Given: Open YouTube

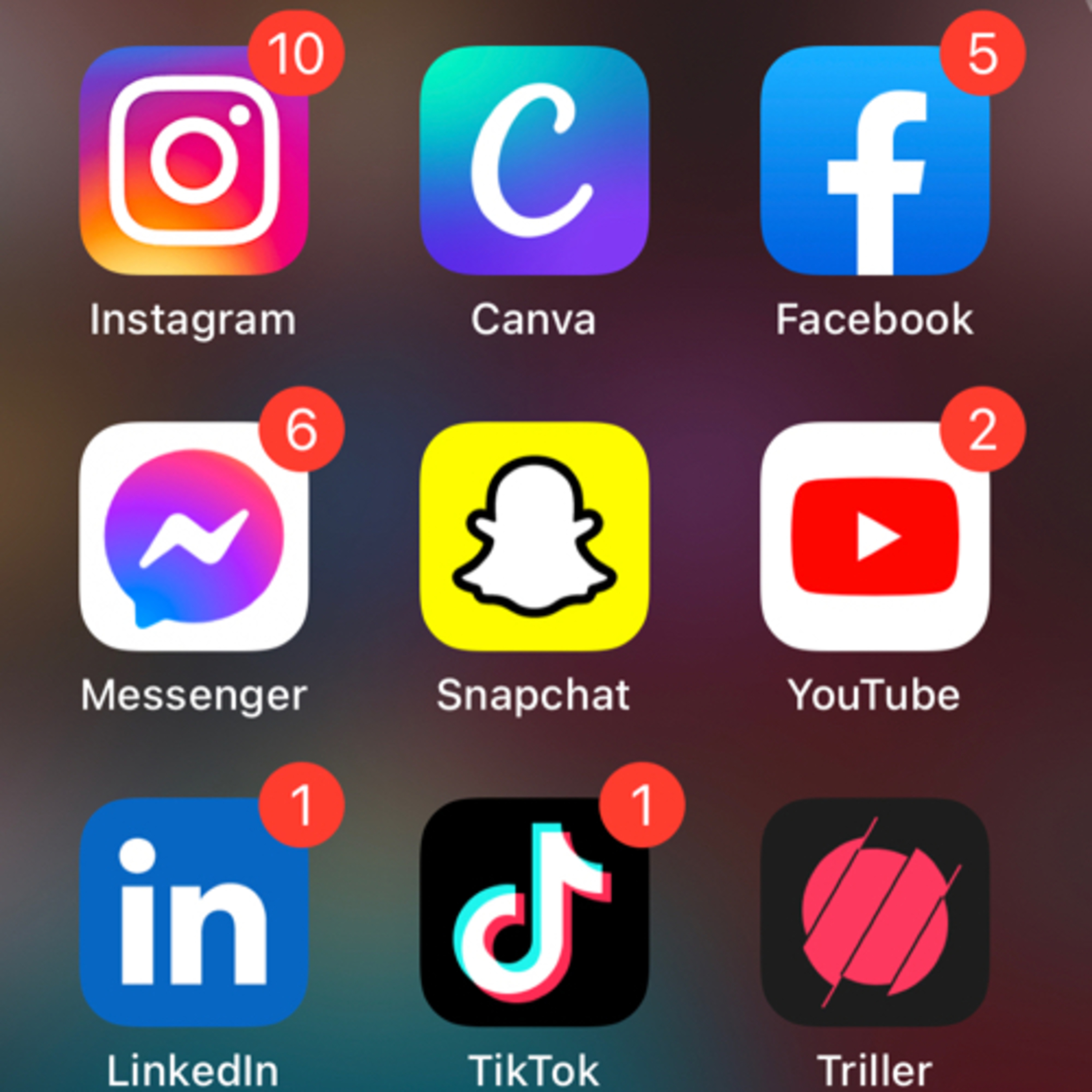Looking at the screenshot, I should click(x=874, y=537).
